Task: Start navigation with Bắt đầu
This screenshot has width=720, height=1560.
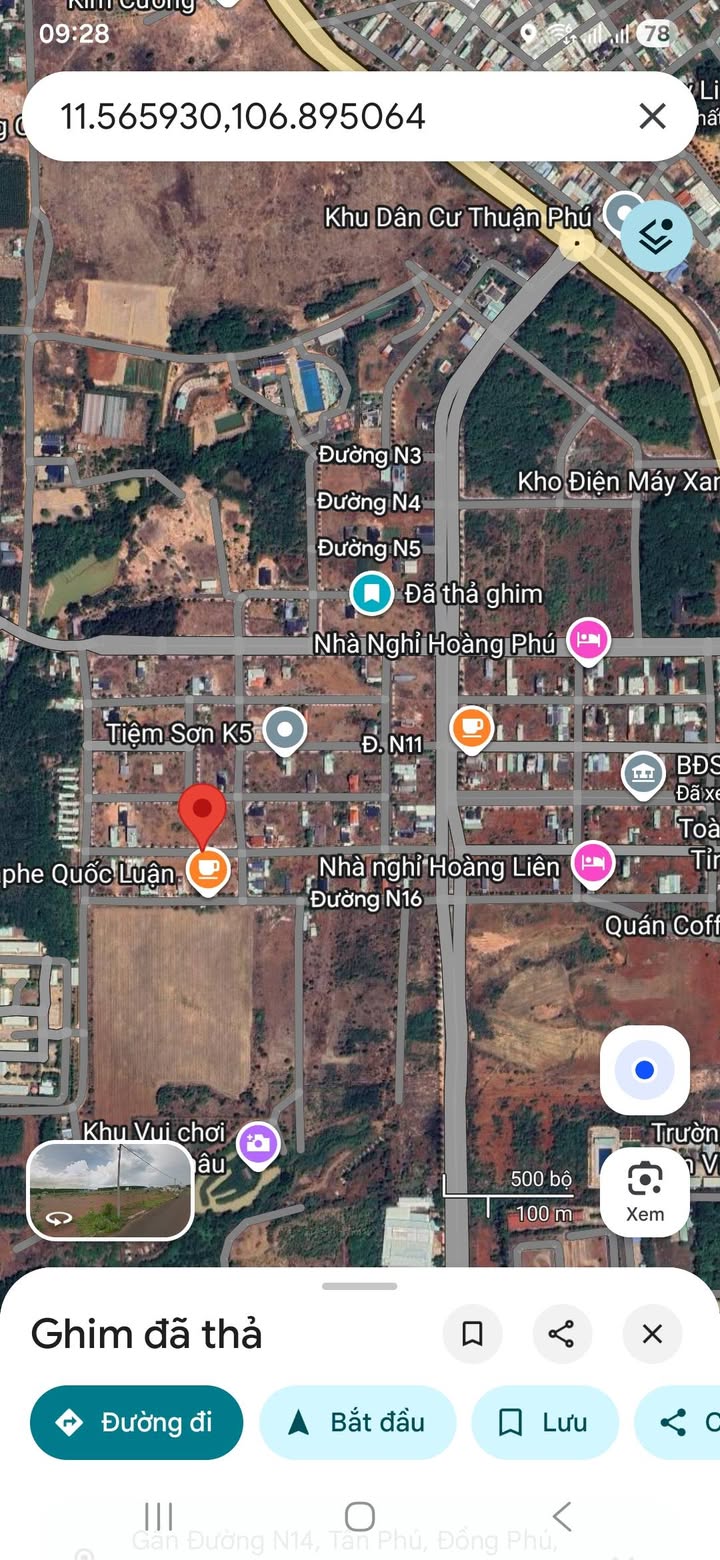Action: [358, 1422]
